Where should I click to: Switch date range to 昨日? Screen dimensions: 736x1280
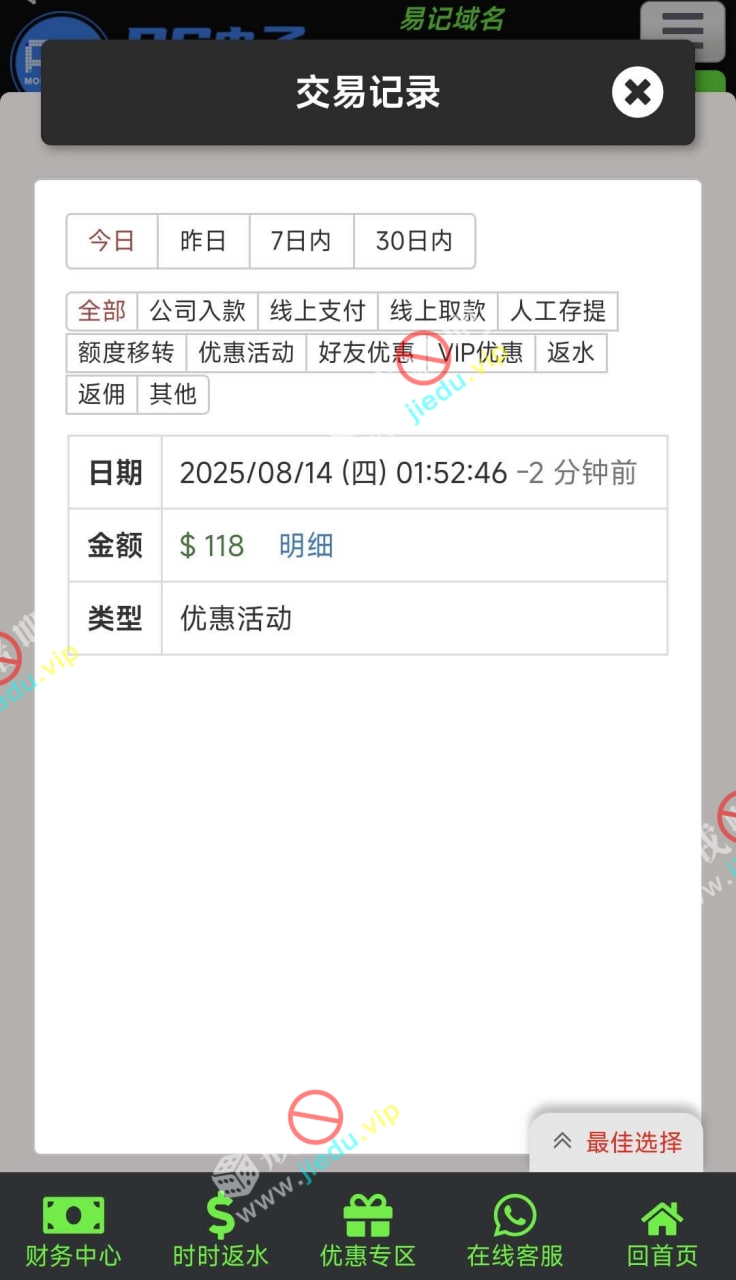[x=203, y=241]
